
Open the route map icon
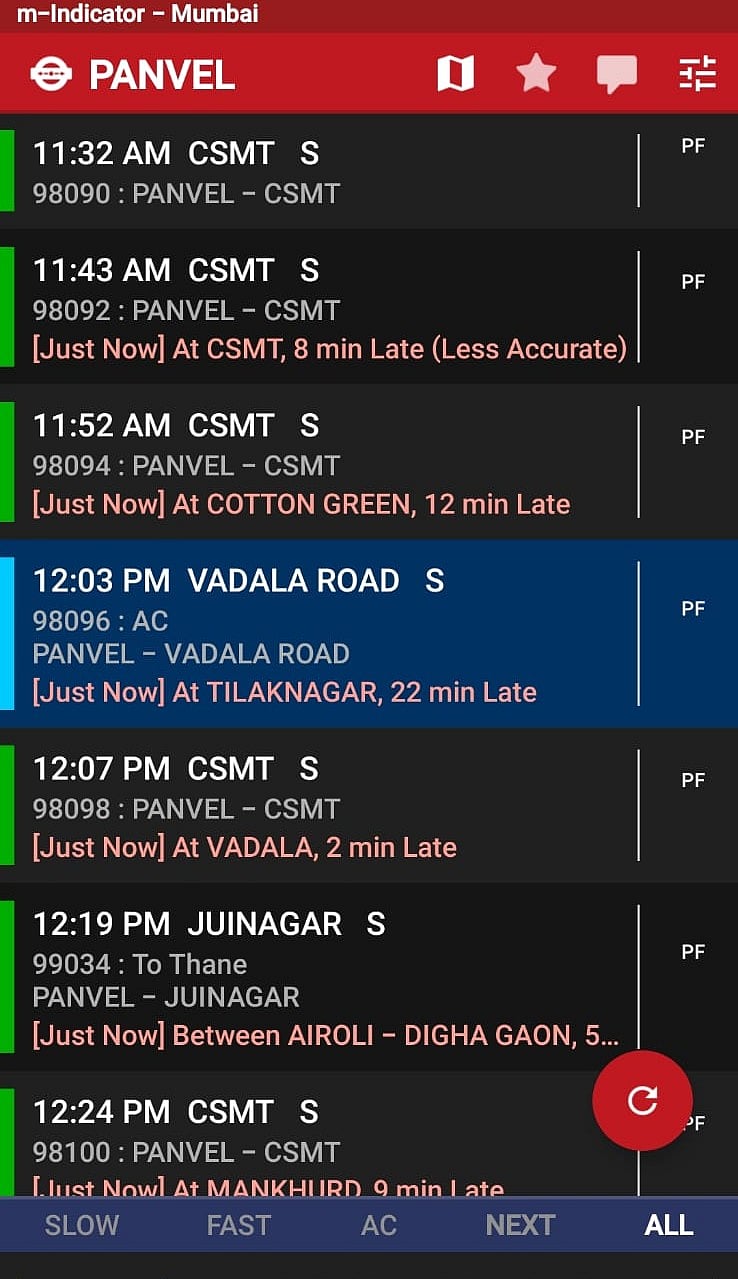(455, 74)
